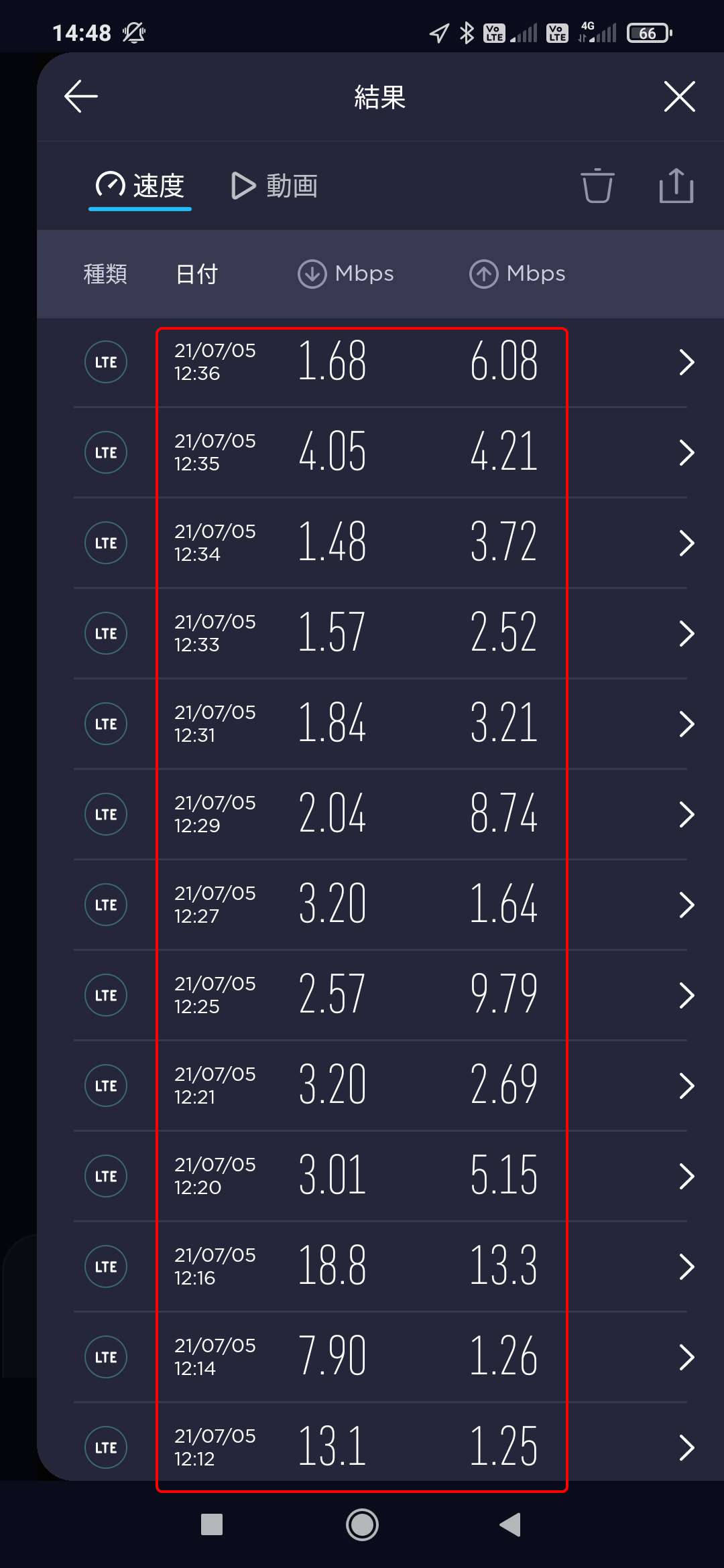This screenshot has width=724, height=1568.
Task: Sort by download Mbps column
Action: pos(346,273)
